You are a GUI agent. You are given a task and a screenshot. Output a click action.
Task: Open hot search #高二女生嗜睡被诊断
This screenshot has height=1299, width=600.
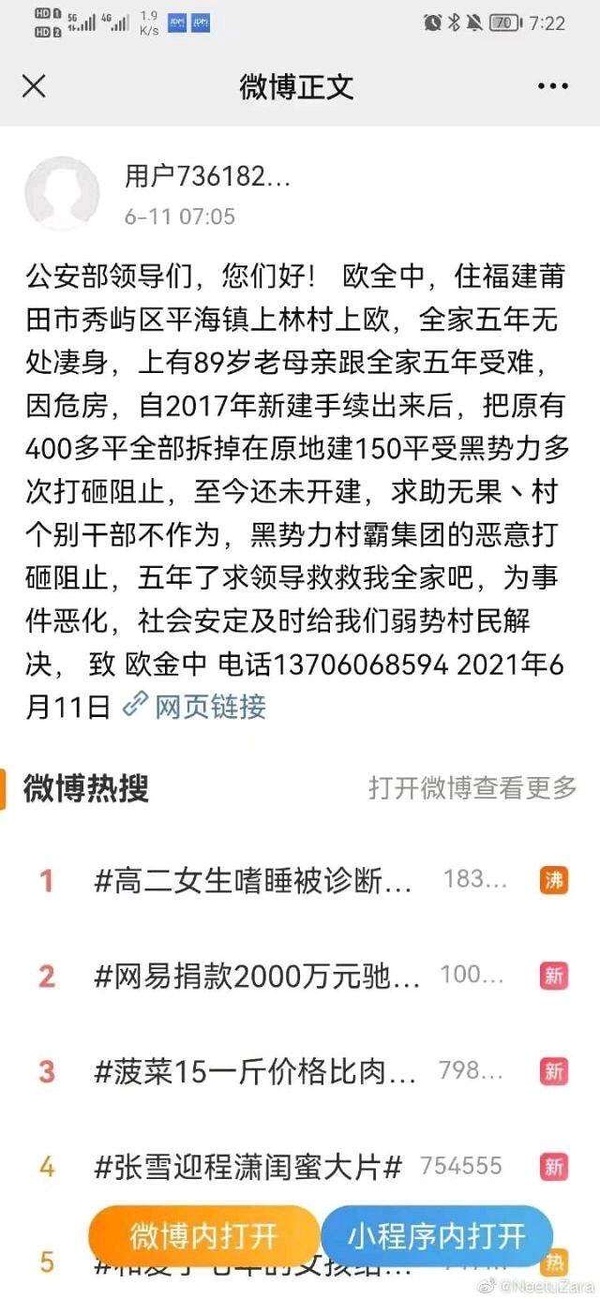point(253,881)
